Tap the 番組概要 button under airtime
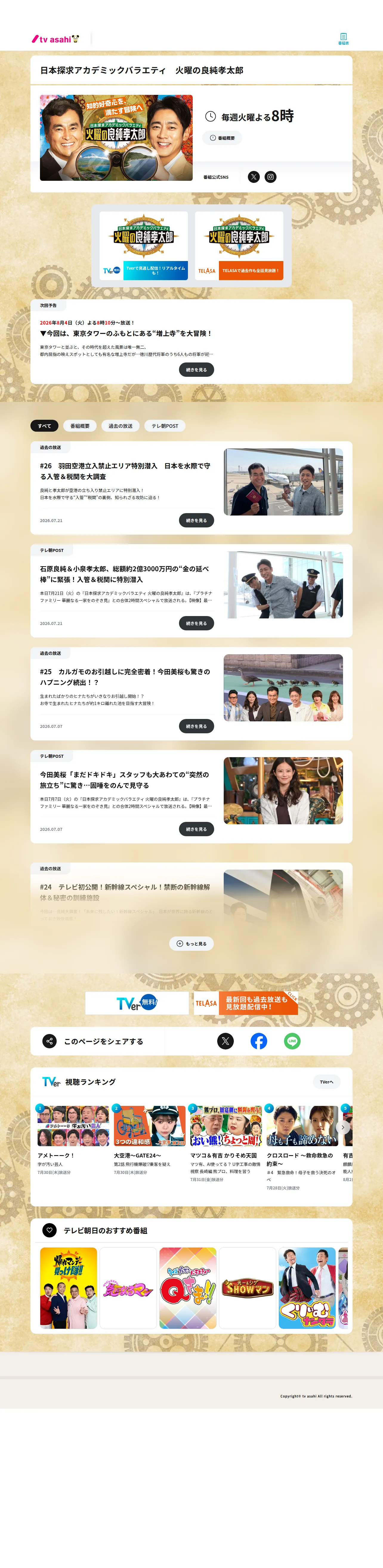This screenshot has width=383, height=1568. click(x=222, y=138)
